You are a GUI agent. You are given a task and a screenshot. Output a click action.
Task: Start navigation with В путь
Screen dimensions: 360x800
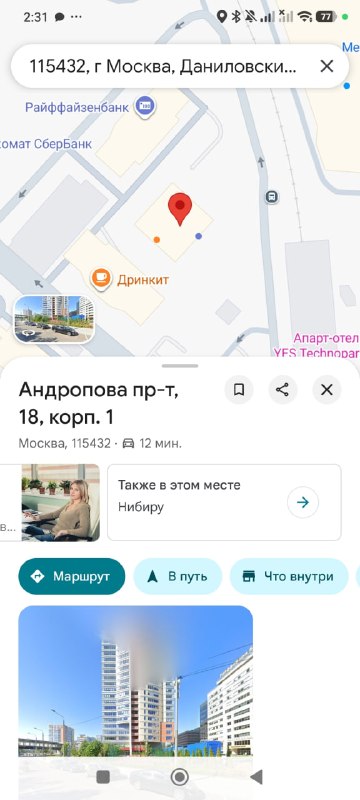tap(178, 577)
